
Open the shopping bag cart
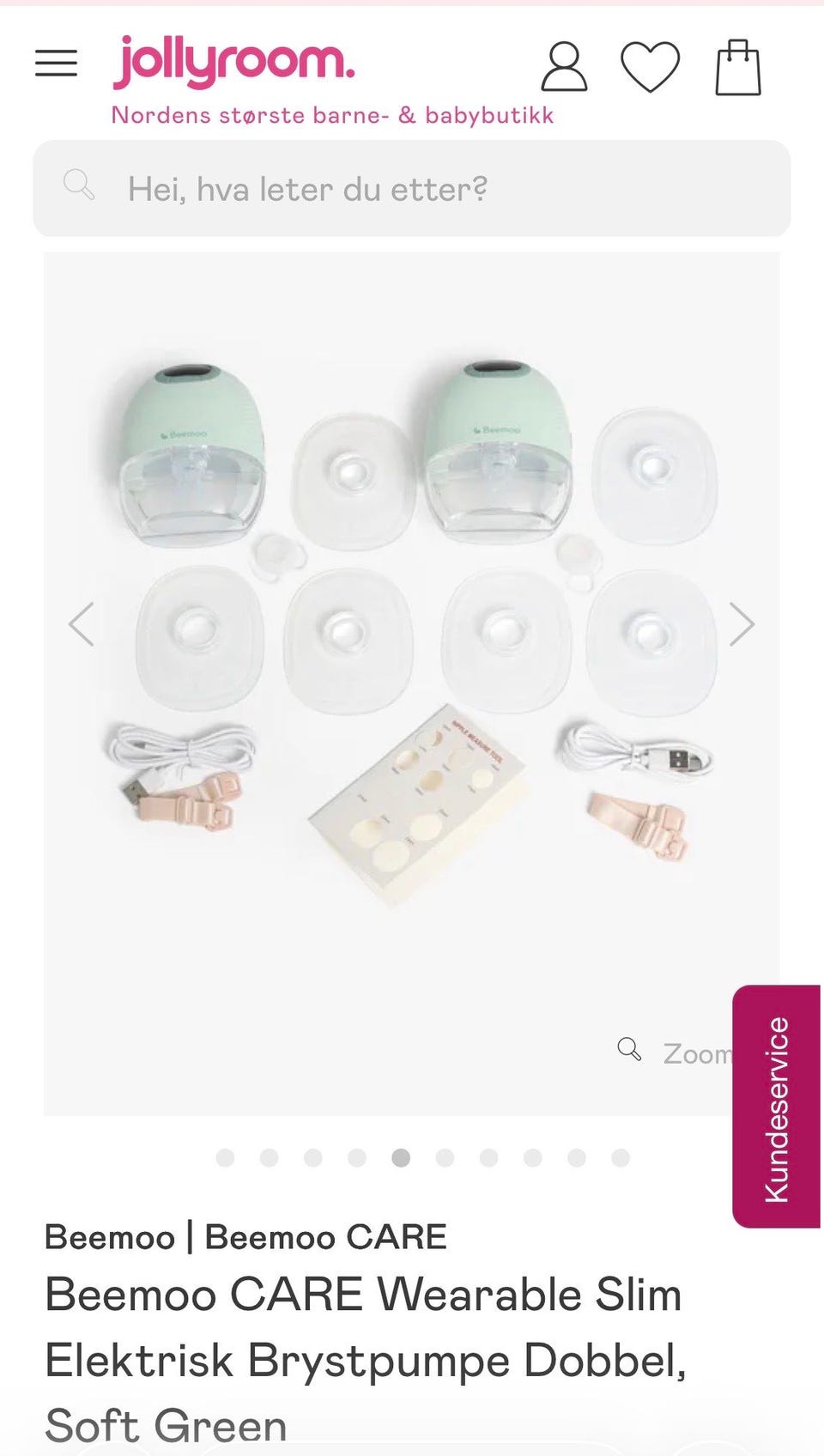click(738, 67)
